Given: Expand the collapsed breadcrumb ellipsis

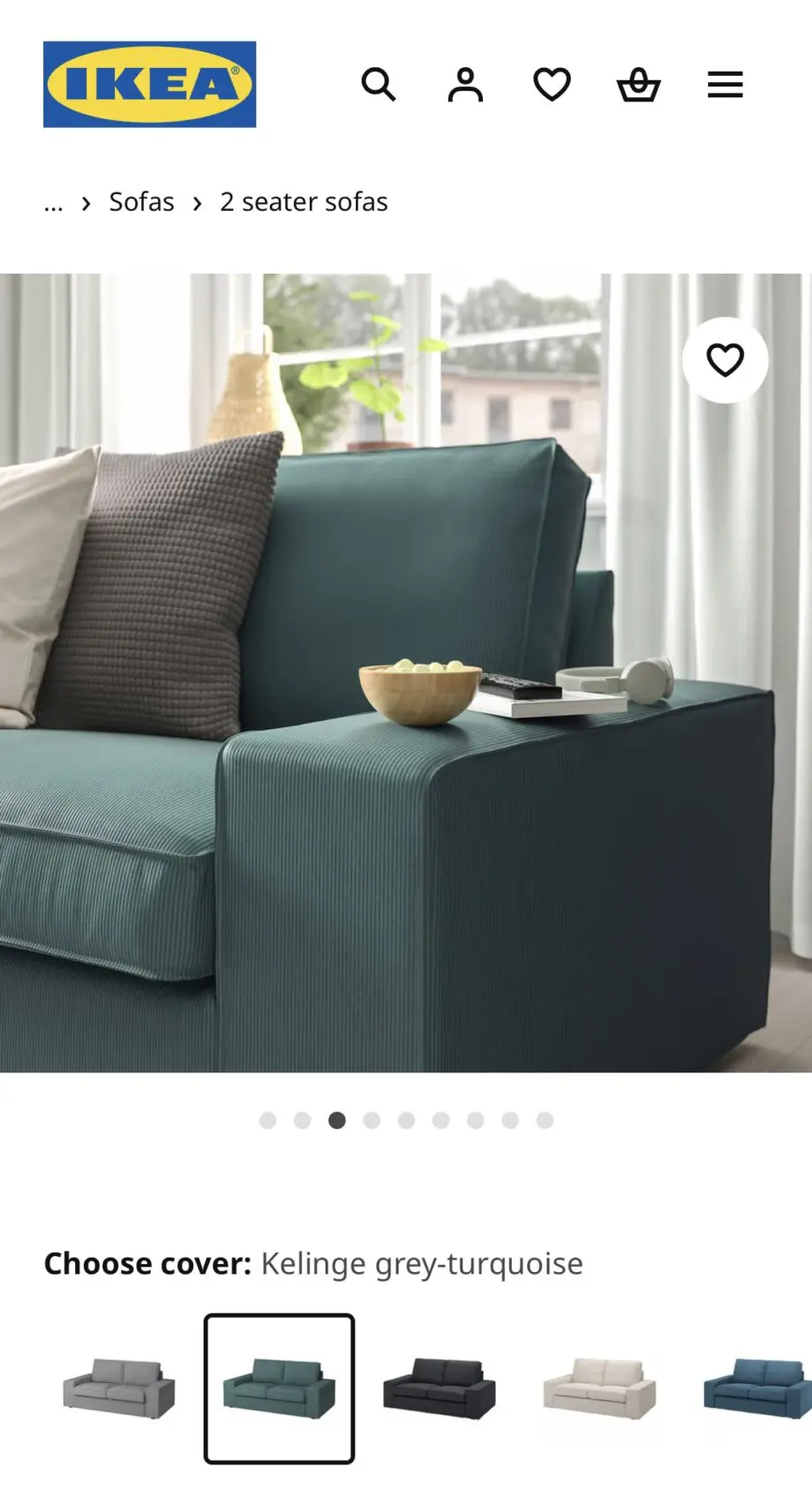Looking at the screenshot, I should [x=54, y=203].
